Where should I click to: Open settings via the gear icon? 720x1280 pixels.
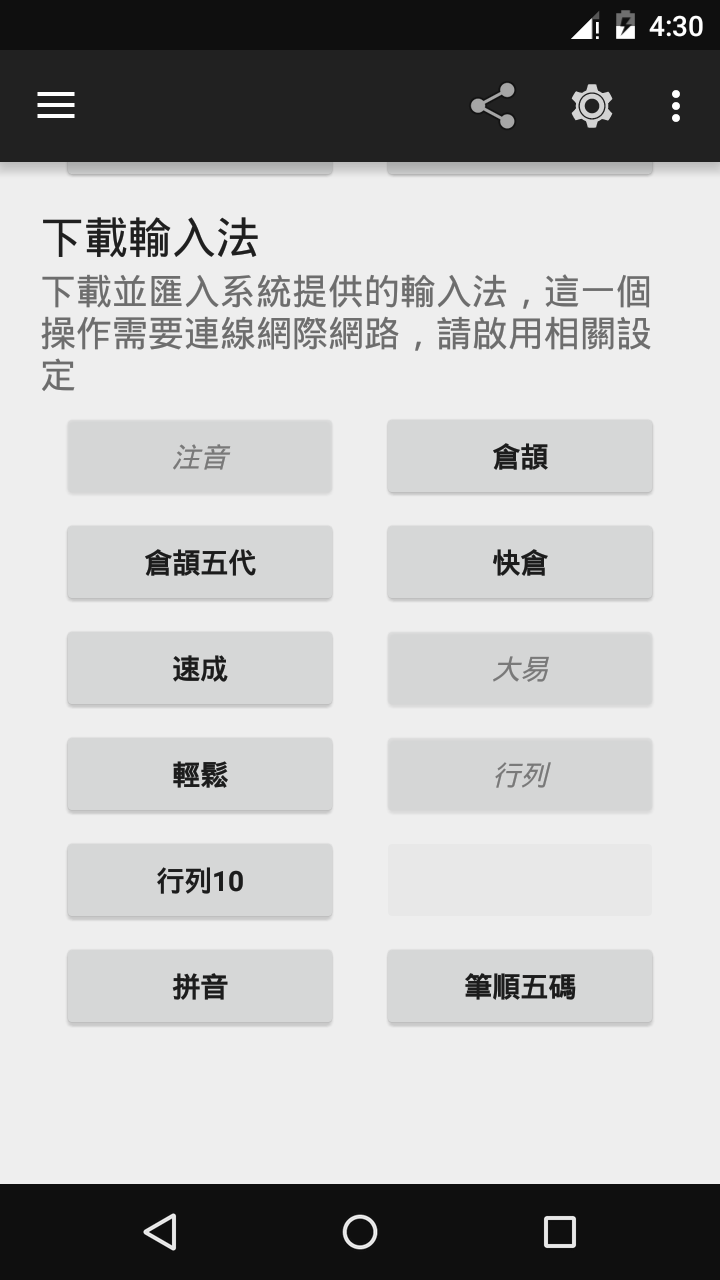point(591,106)
